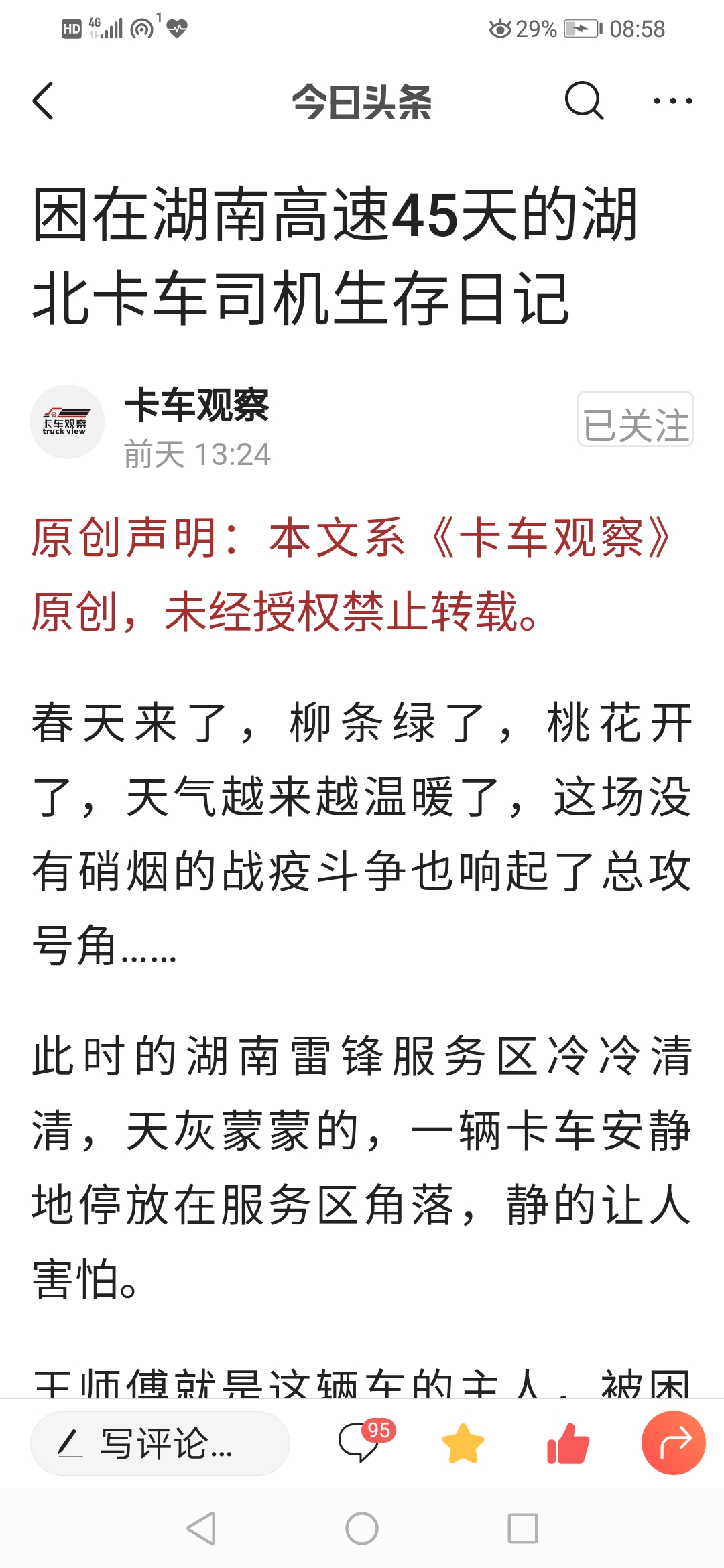
Task: Open the recent apps view
Action: click(x=522, y=1528)
